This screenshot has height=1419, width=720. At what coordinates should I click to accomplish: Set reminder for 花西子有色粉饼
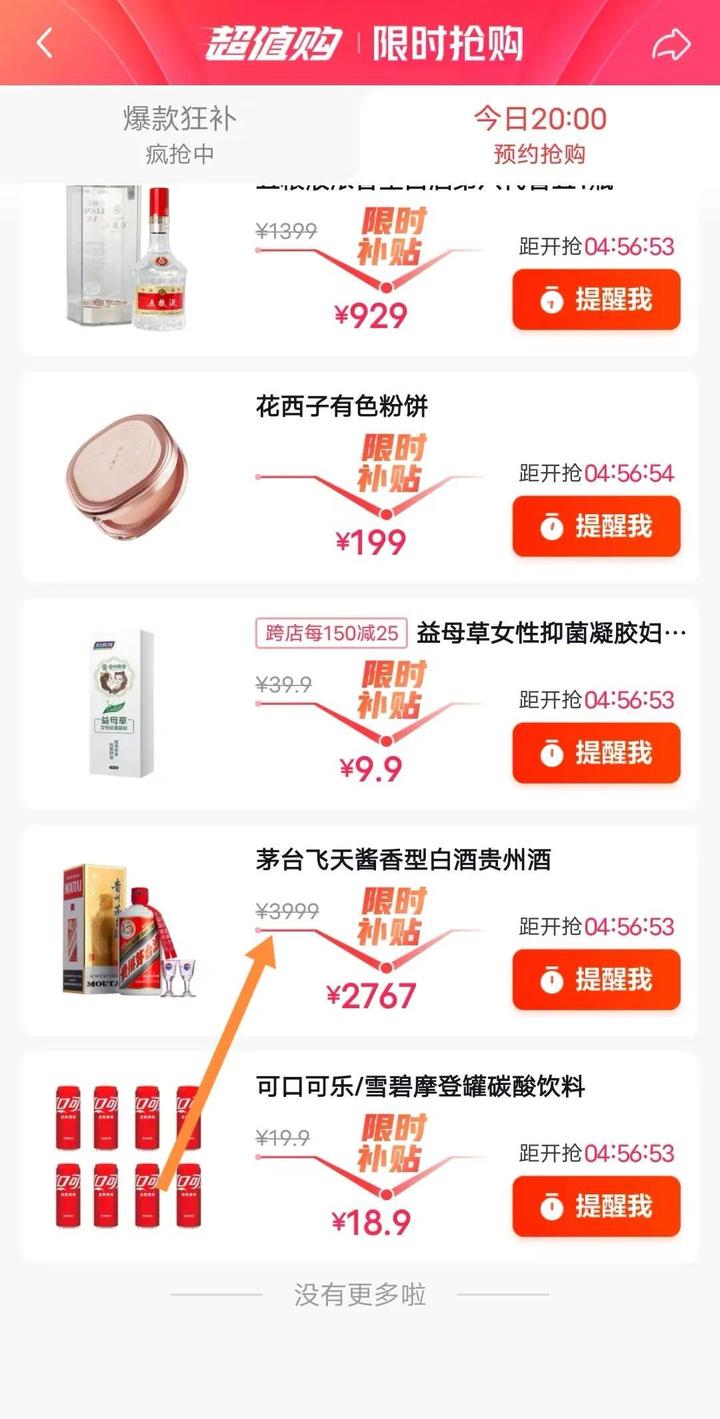pos(596,526)
